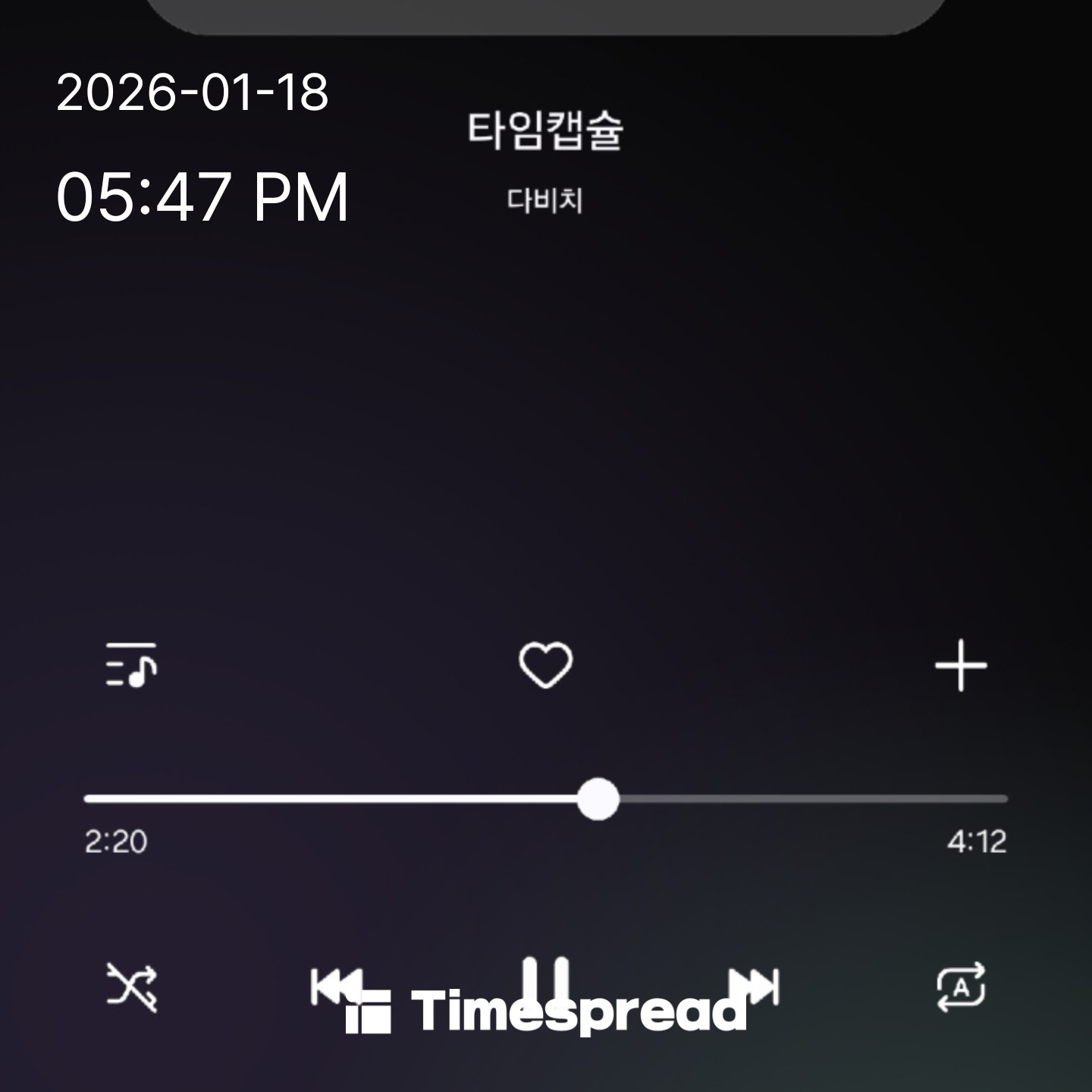Skip to the next track
Image resolution: width=1092 pixels, height=1092 pixels.
click(x=755, y=985)
